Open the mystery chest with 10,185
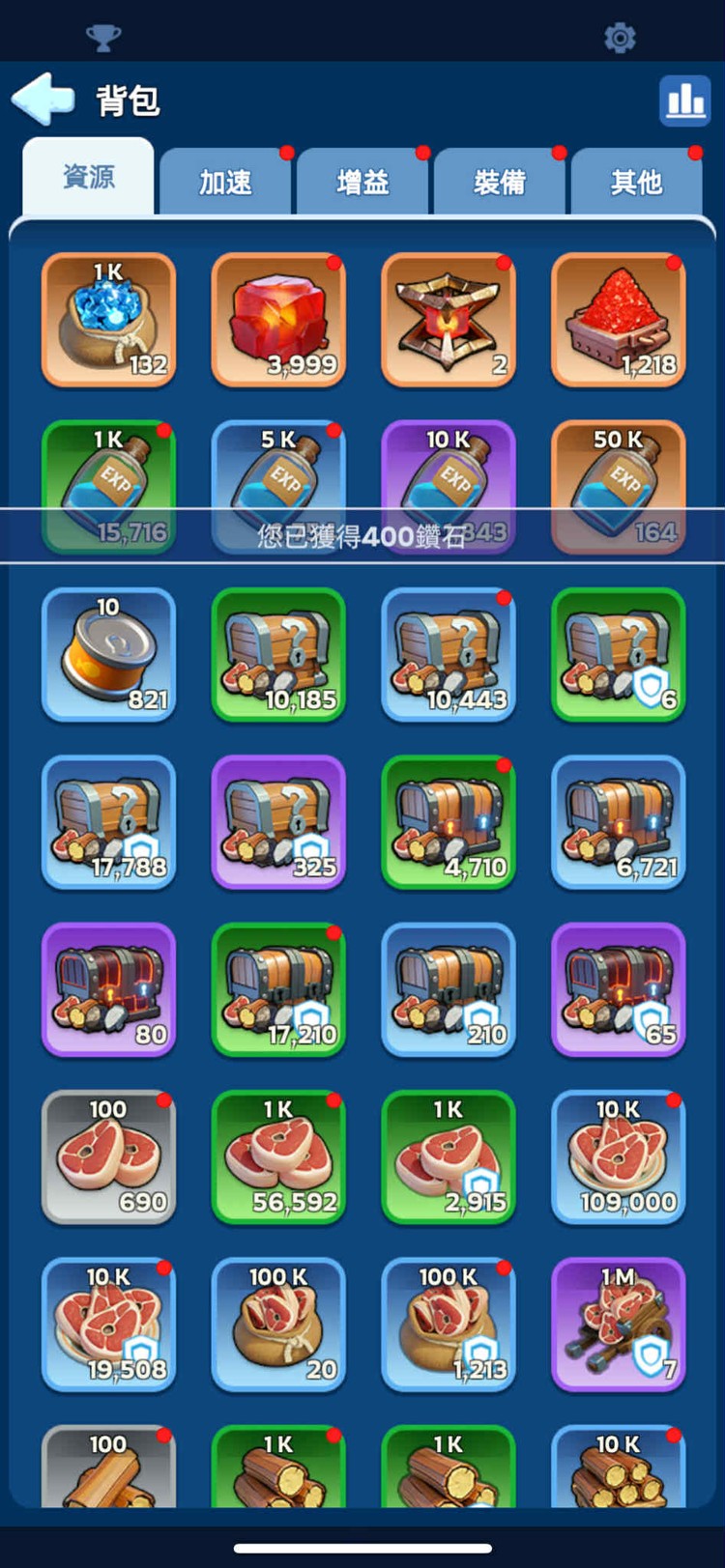Screen dimensions: 725x1568 tap(278, 654)
